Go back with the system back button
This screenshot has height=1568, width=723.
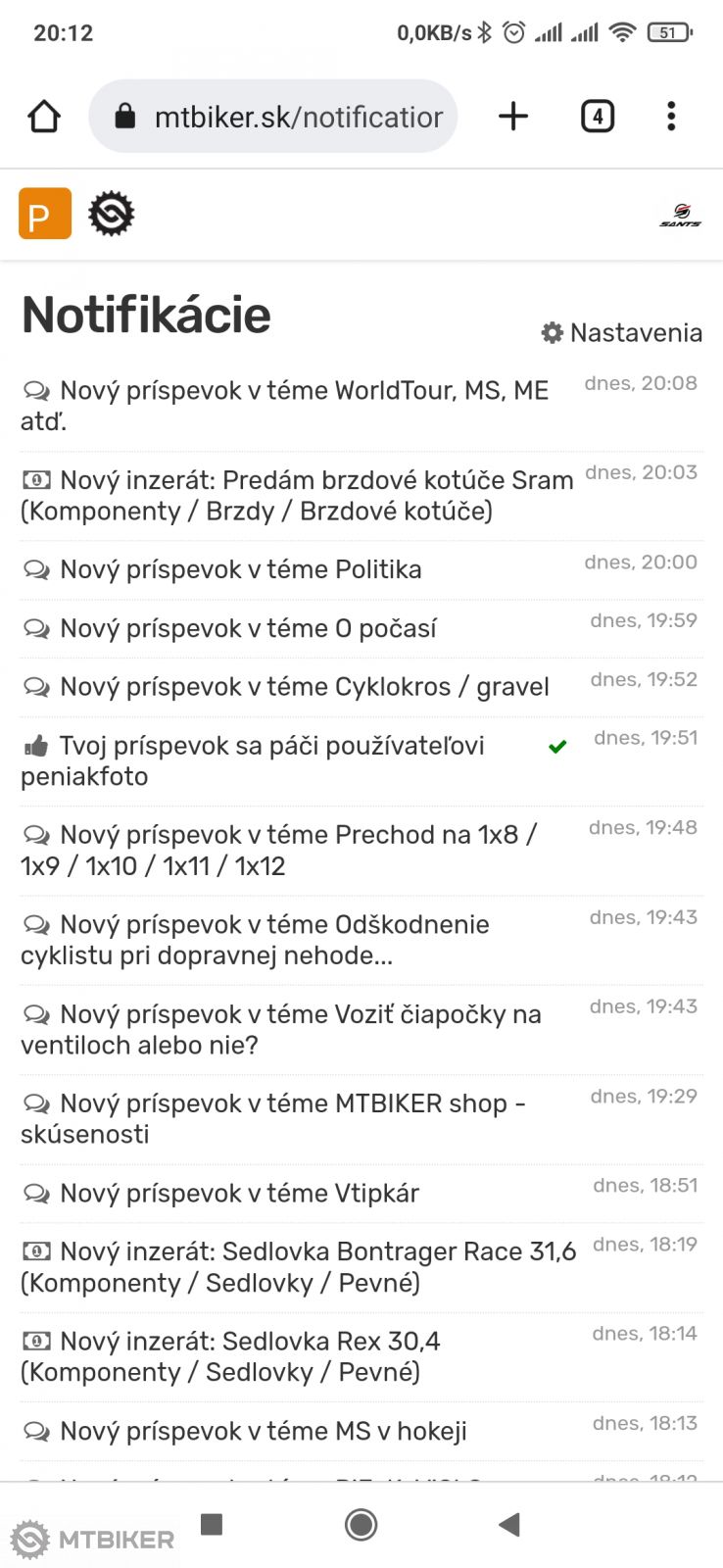(x=508, y=1524)
